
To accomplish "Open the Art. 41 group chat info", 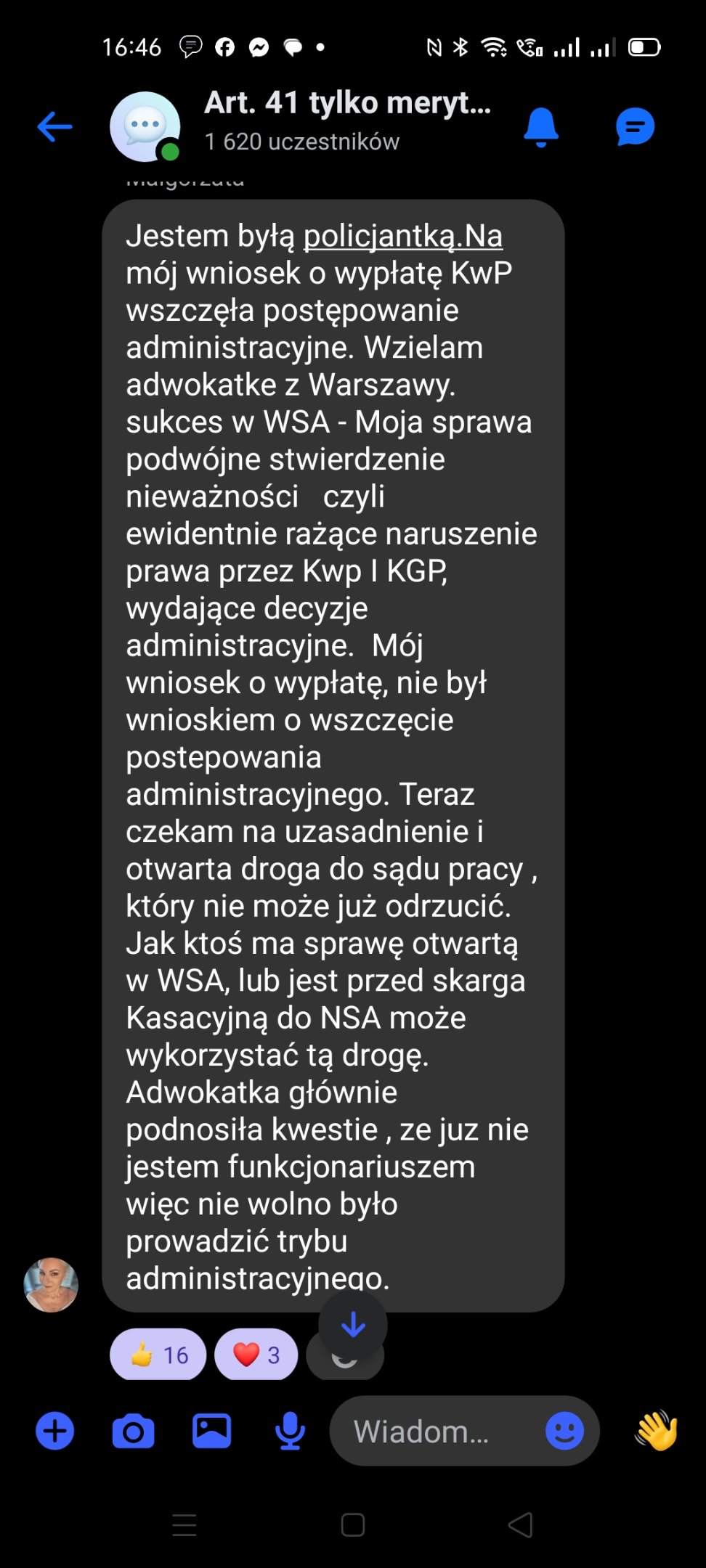I will pos(348,120).
